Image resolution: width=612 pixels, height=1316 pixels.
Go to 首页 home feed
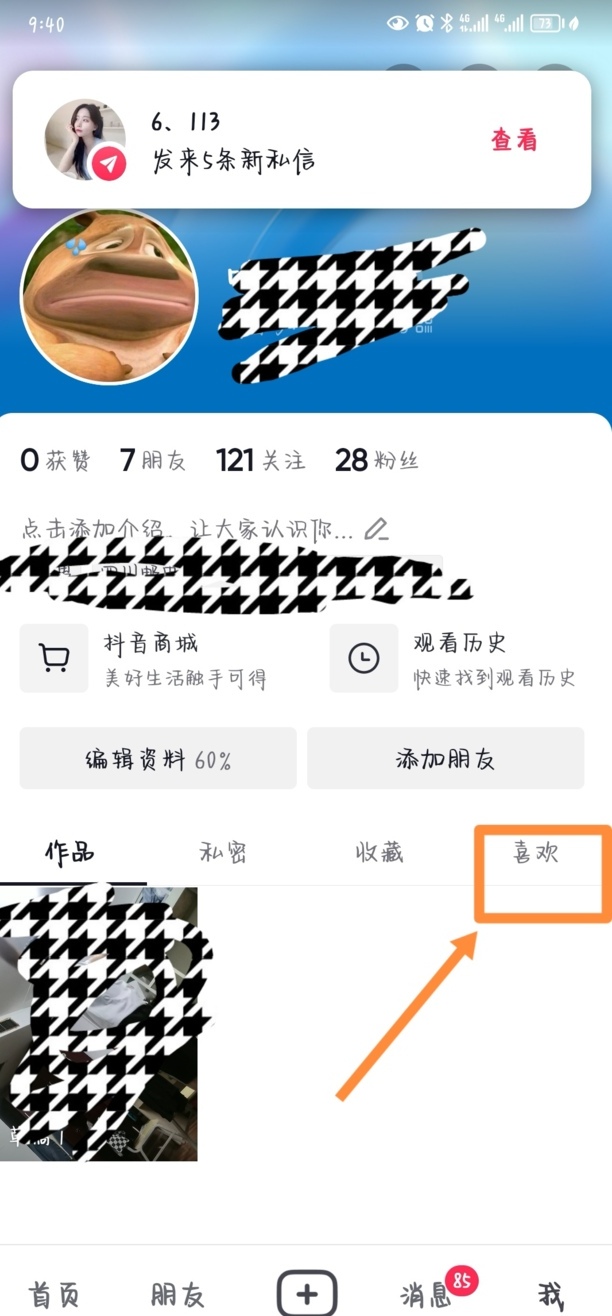coord(54,1295)
